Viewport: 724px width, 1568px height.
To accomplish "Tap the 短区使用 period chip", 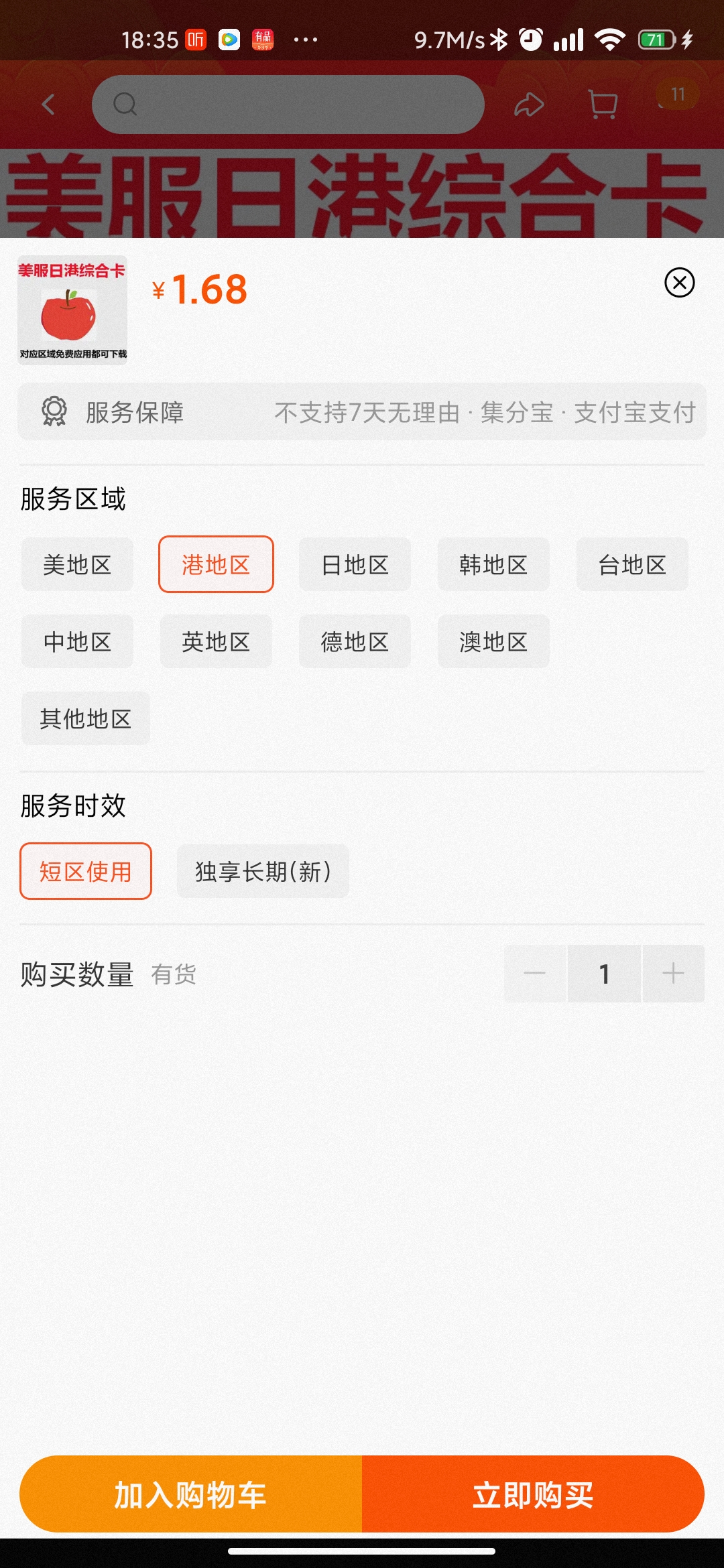I will [86, 871].
